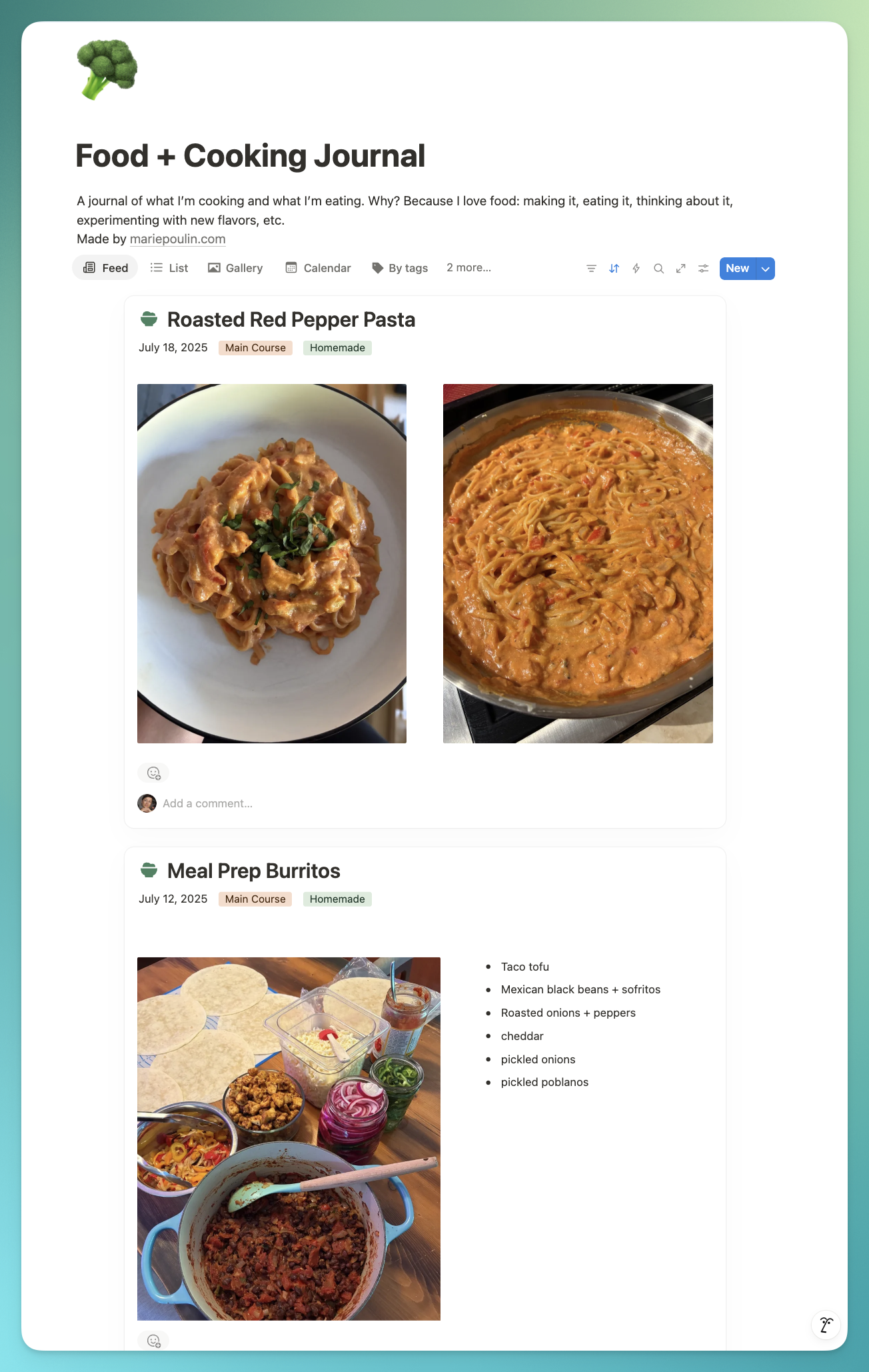Open the AI assistant floating button

(x=826, y=1325)
